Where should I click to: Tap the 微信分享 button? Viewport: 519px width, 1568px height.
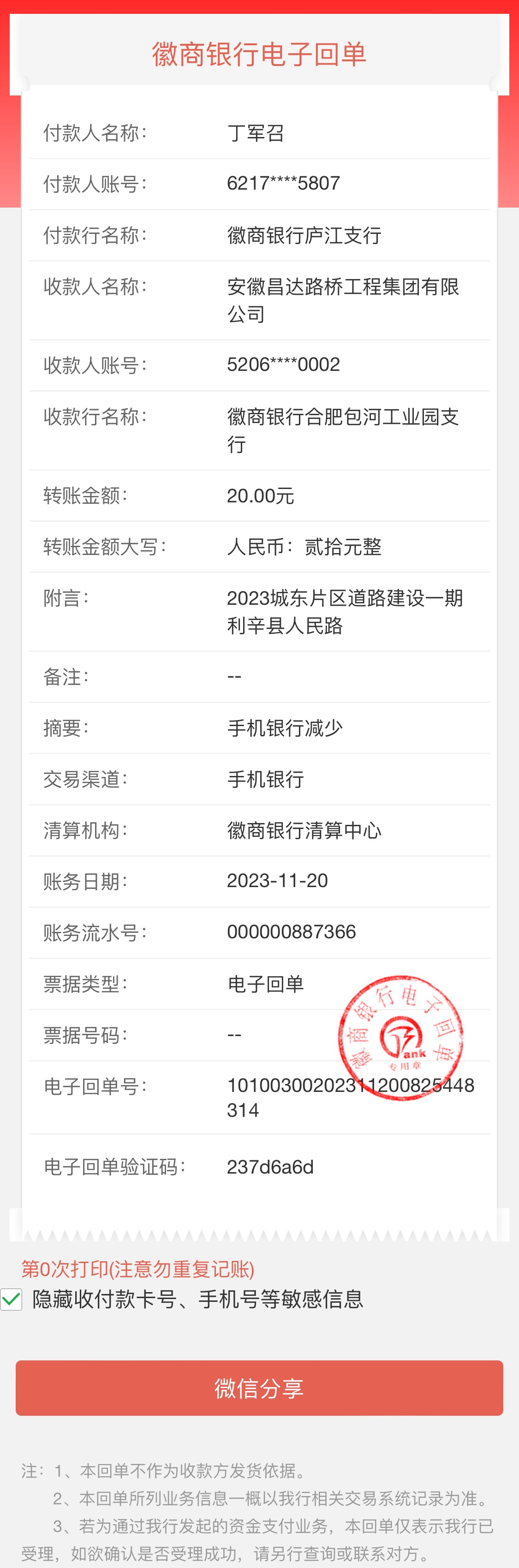(259, 1389)
